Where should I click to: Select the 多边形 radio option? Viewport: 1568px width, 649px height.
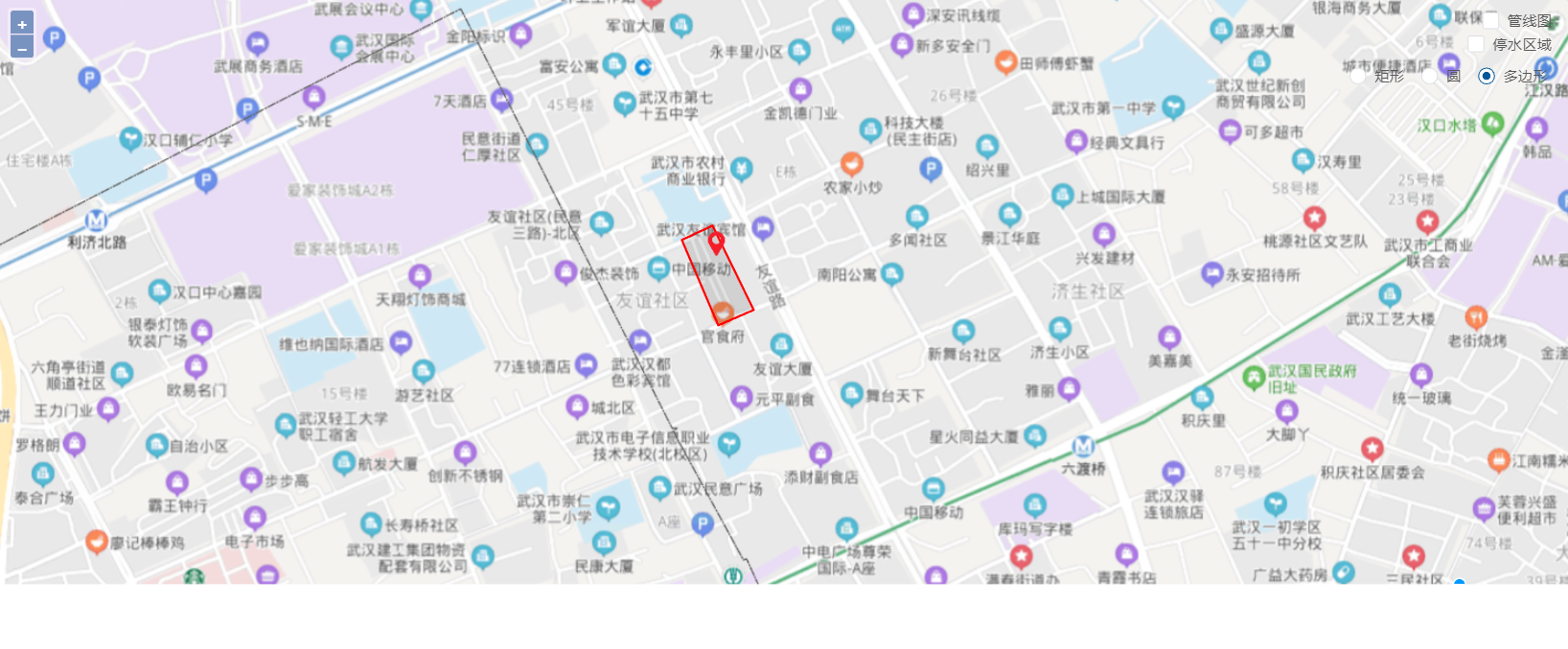click(x=1487, y=76)
